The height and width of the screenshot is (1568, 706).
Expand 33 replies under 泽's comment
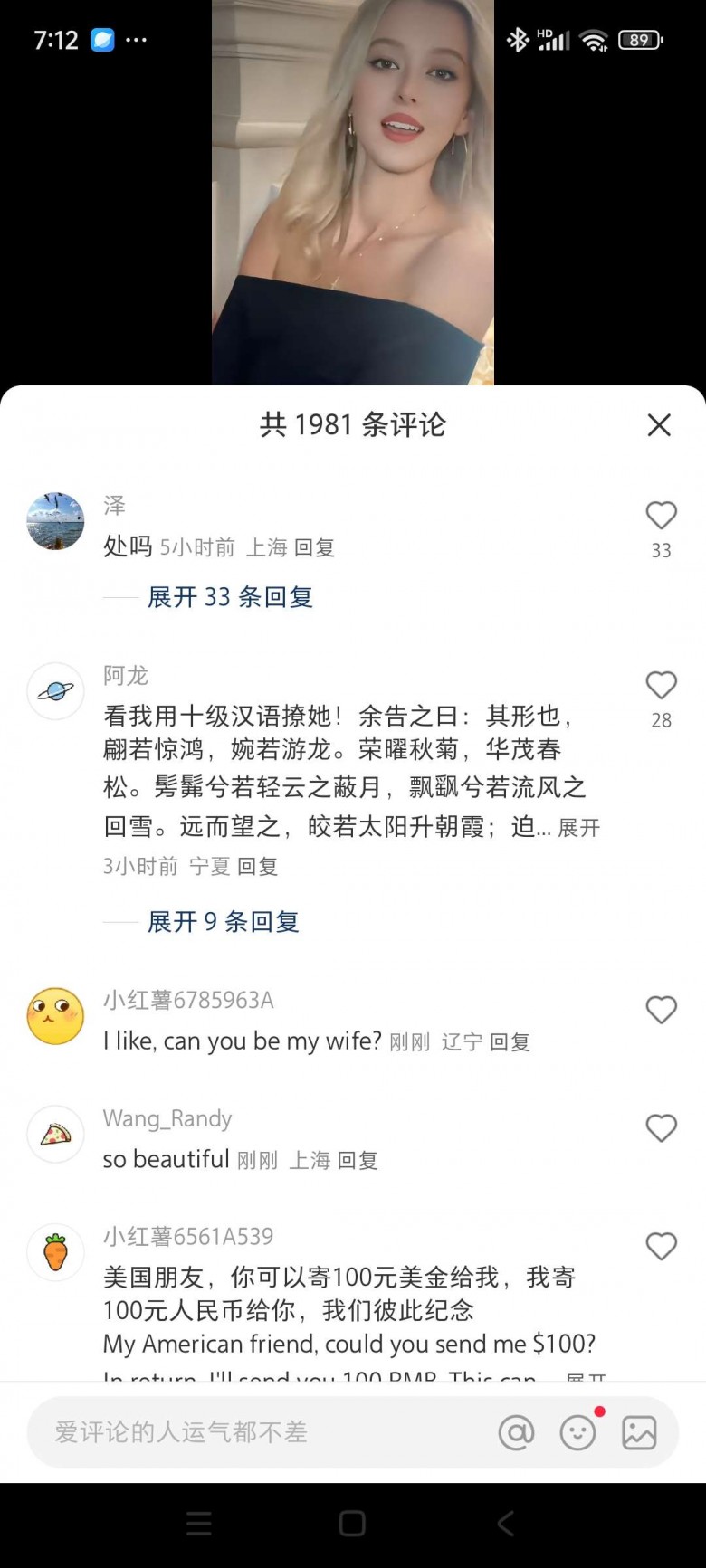click(230, 597)
